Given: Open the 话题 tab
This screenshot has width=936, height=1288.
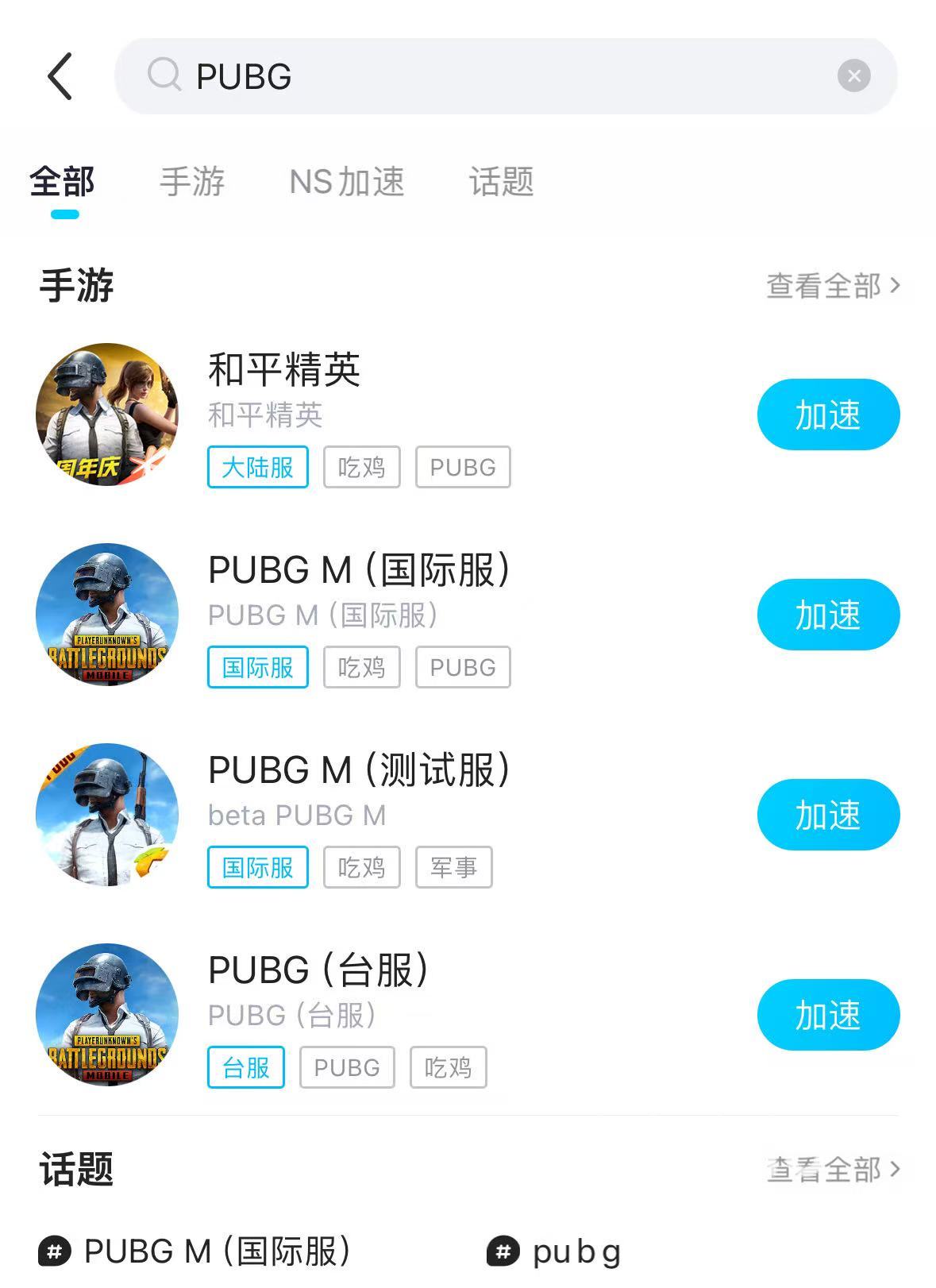Looking at the screenshot, I should tap(501, 182).
